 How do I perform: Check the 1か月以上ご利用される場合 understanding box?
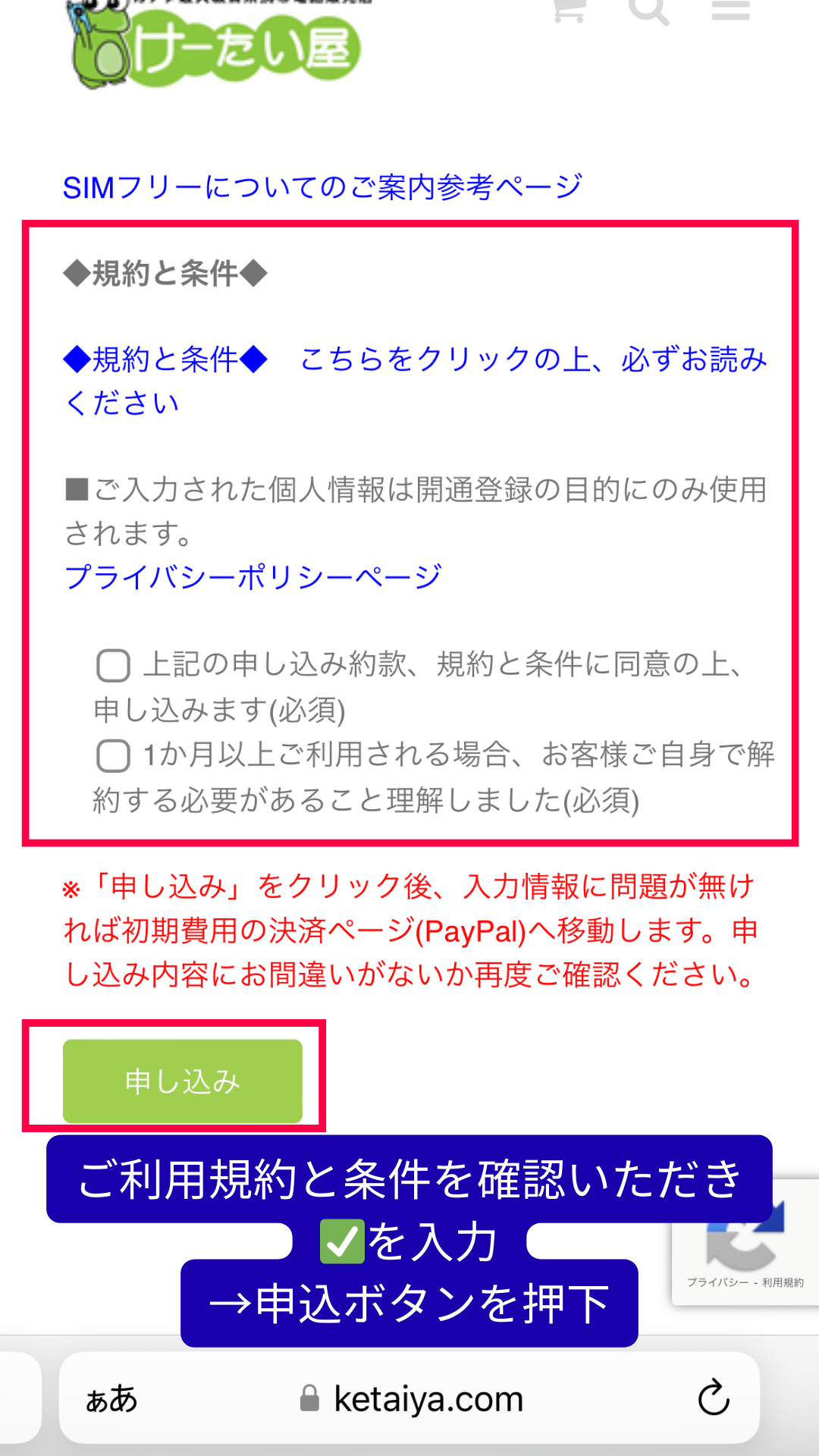pos(114,756)
